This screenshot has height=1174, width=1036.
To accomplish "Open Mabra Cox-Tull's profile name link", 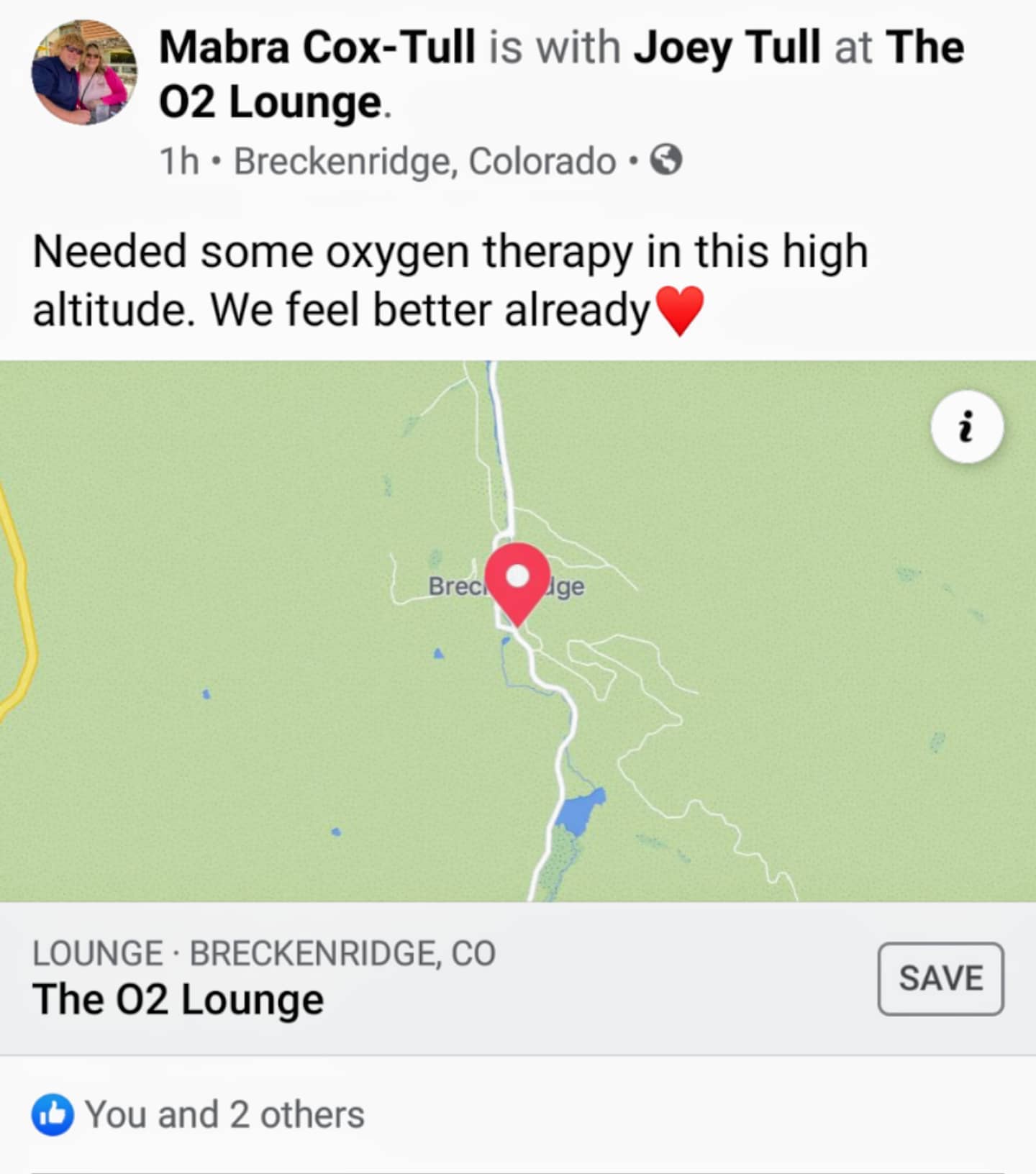I will point(317,47).
